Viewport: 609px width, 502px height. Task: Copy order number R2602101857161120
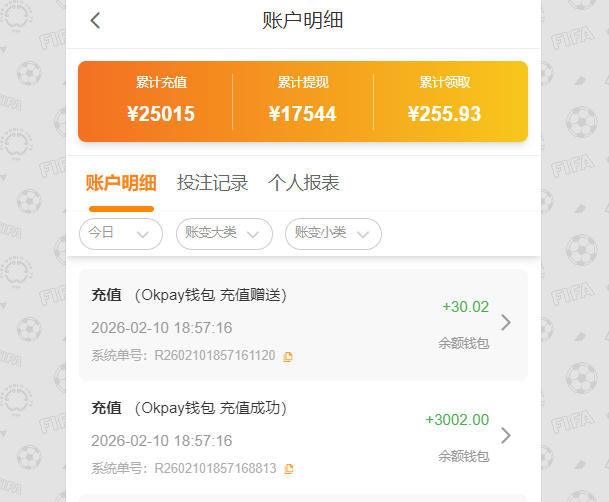[x=288, y=356]
